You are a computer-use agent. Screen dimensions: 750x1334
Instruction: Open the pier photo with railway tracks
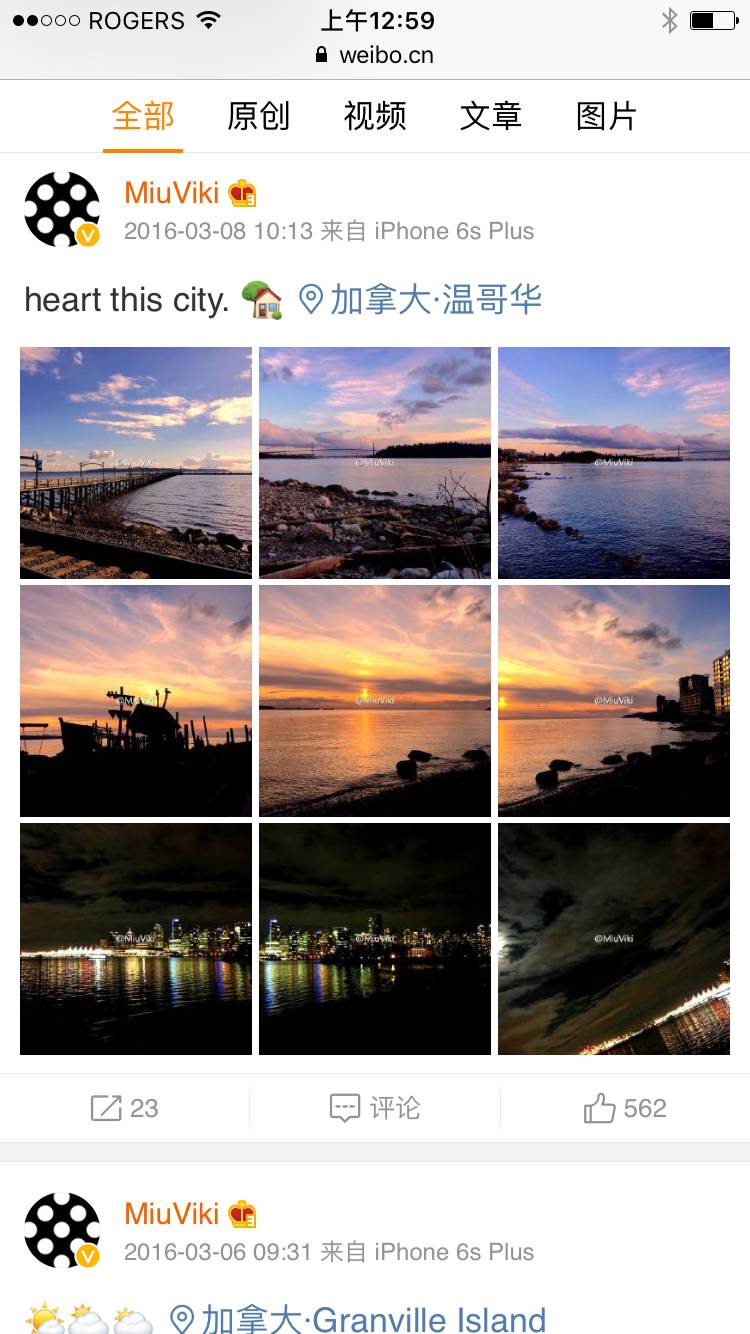tap(136, 462)
